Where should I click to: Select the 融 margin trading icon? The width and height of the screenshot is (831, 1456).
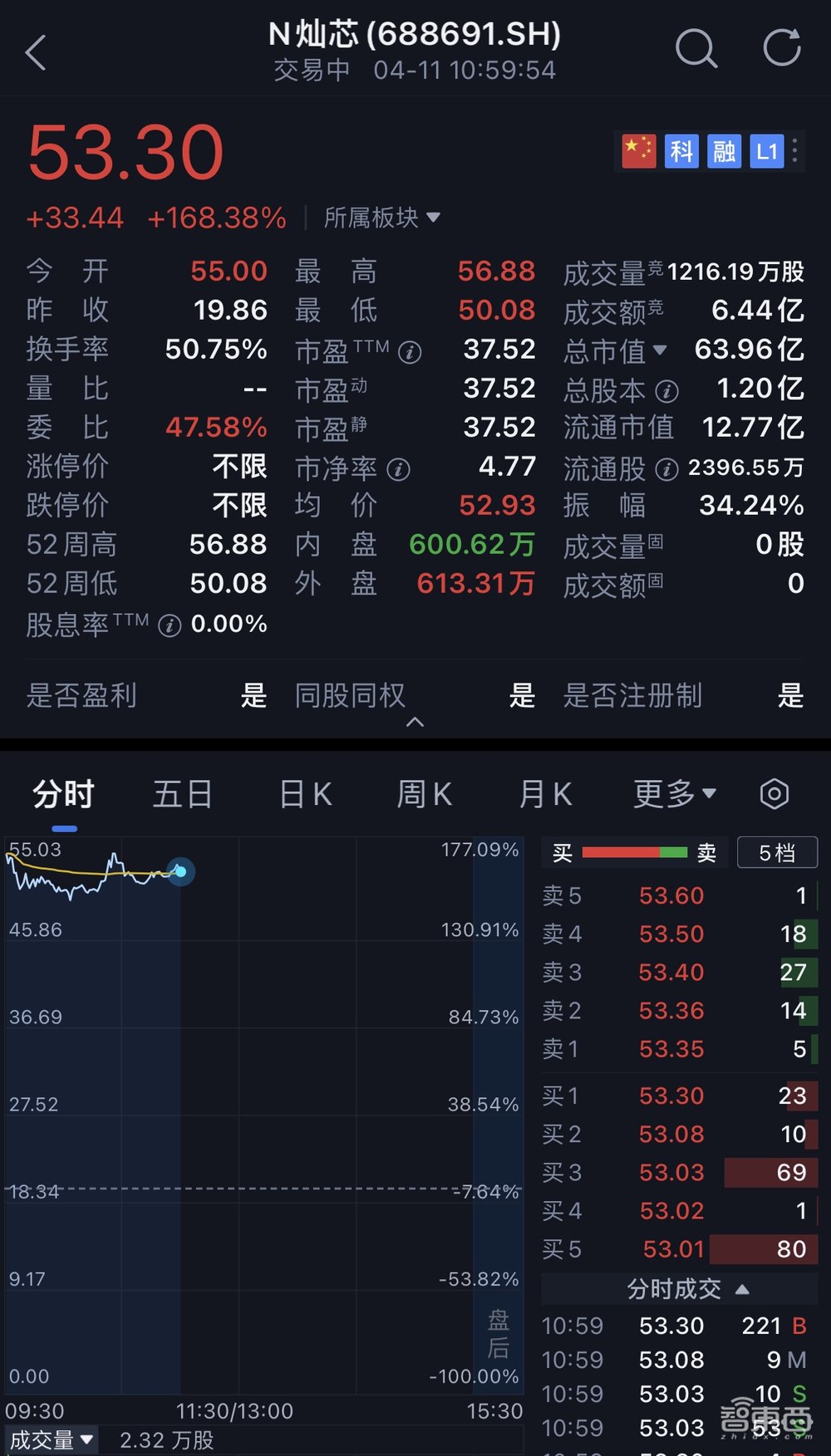[x=722, y=151]
